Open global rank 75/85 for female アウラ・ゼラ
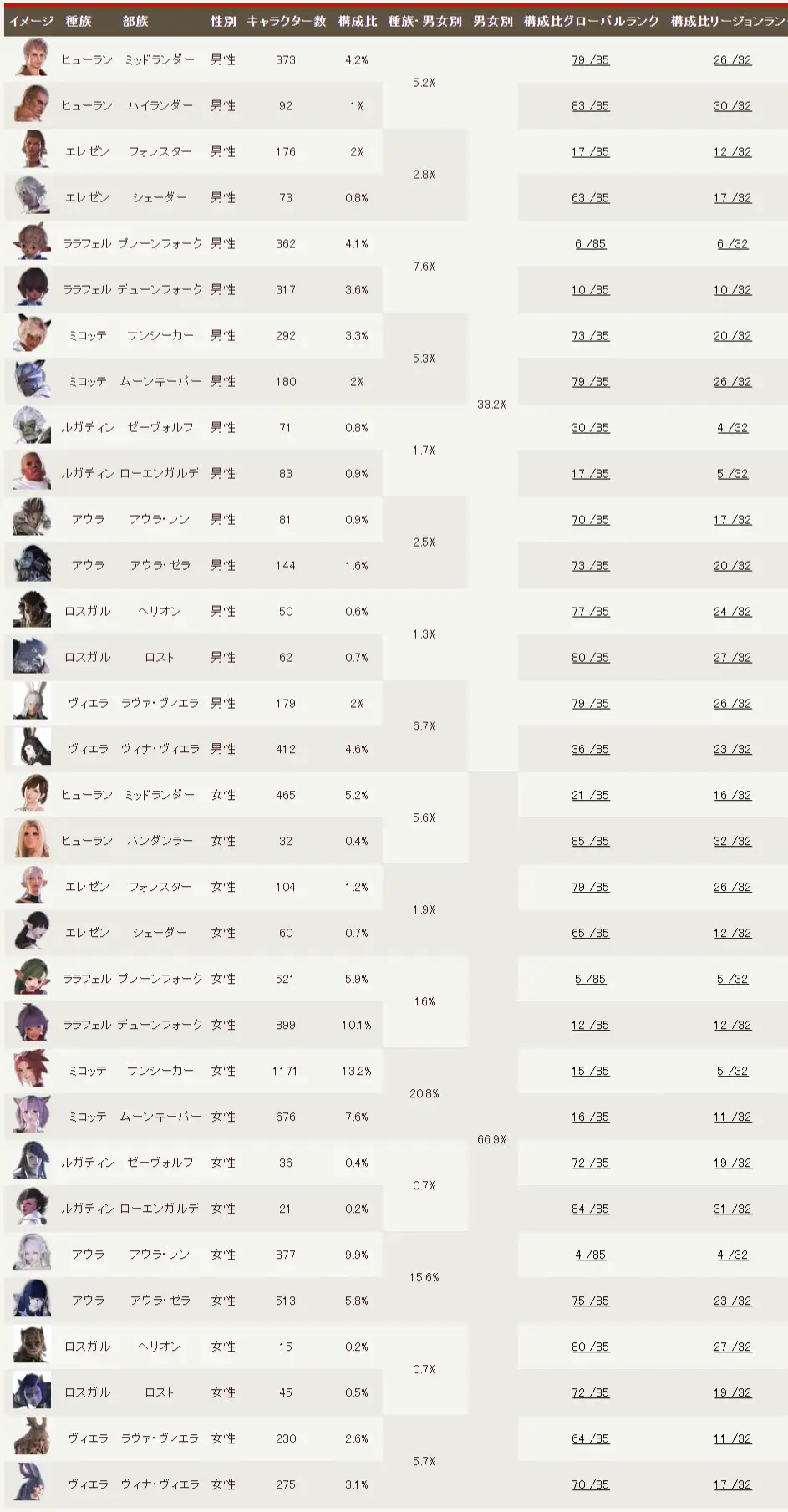788x1512 pixels. (590, 1301)
